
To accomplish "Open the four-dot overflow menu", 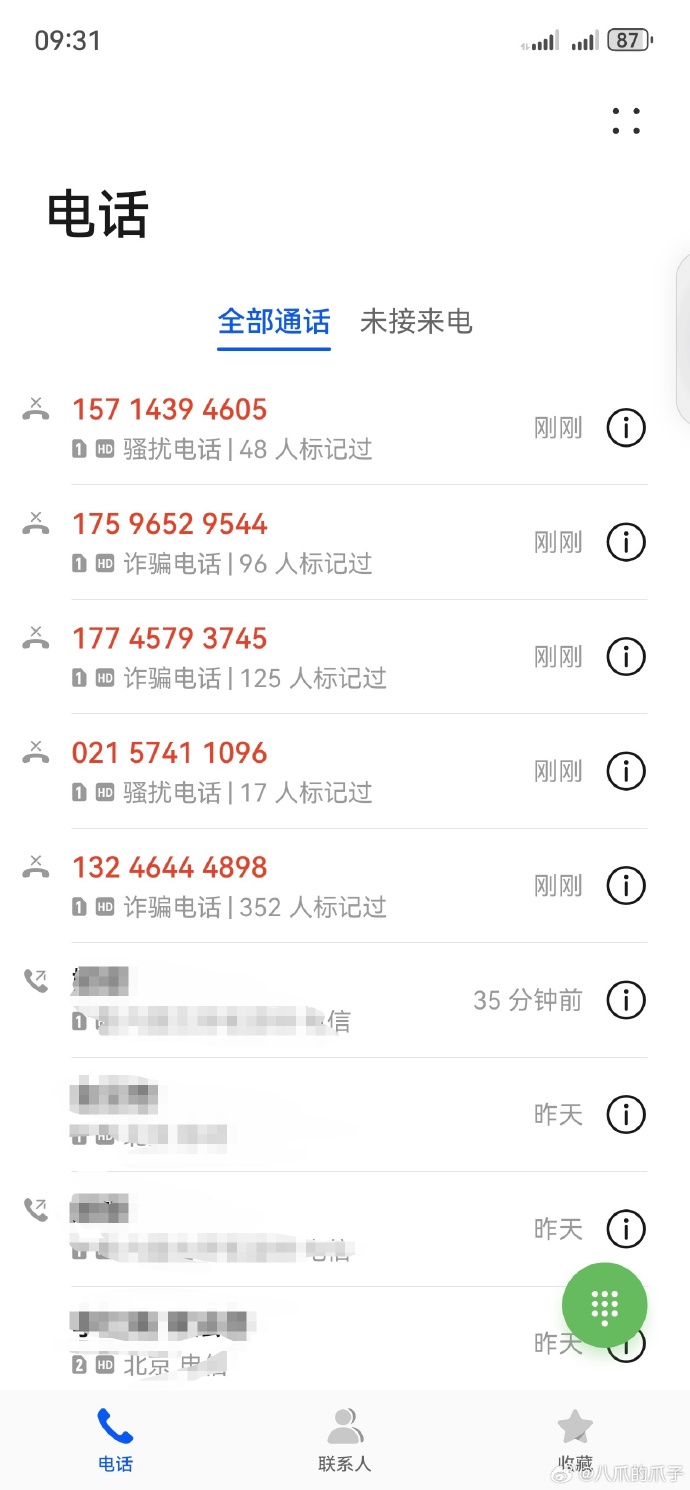I will point(626,121).
